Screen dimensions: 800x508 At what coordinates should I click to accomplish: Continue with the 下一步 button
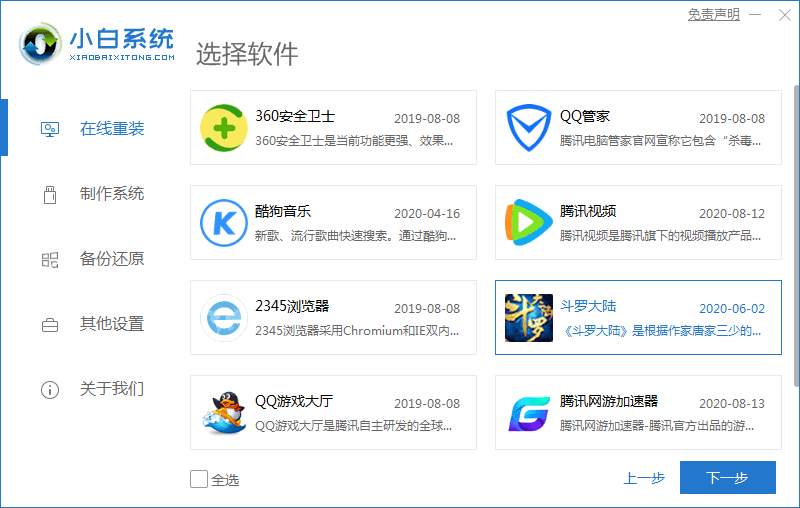(x=727, y=478)
